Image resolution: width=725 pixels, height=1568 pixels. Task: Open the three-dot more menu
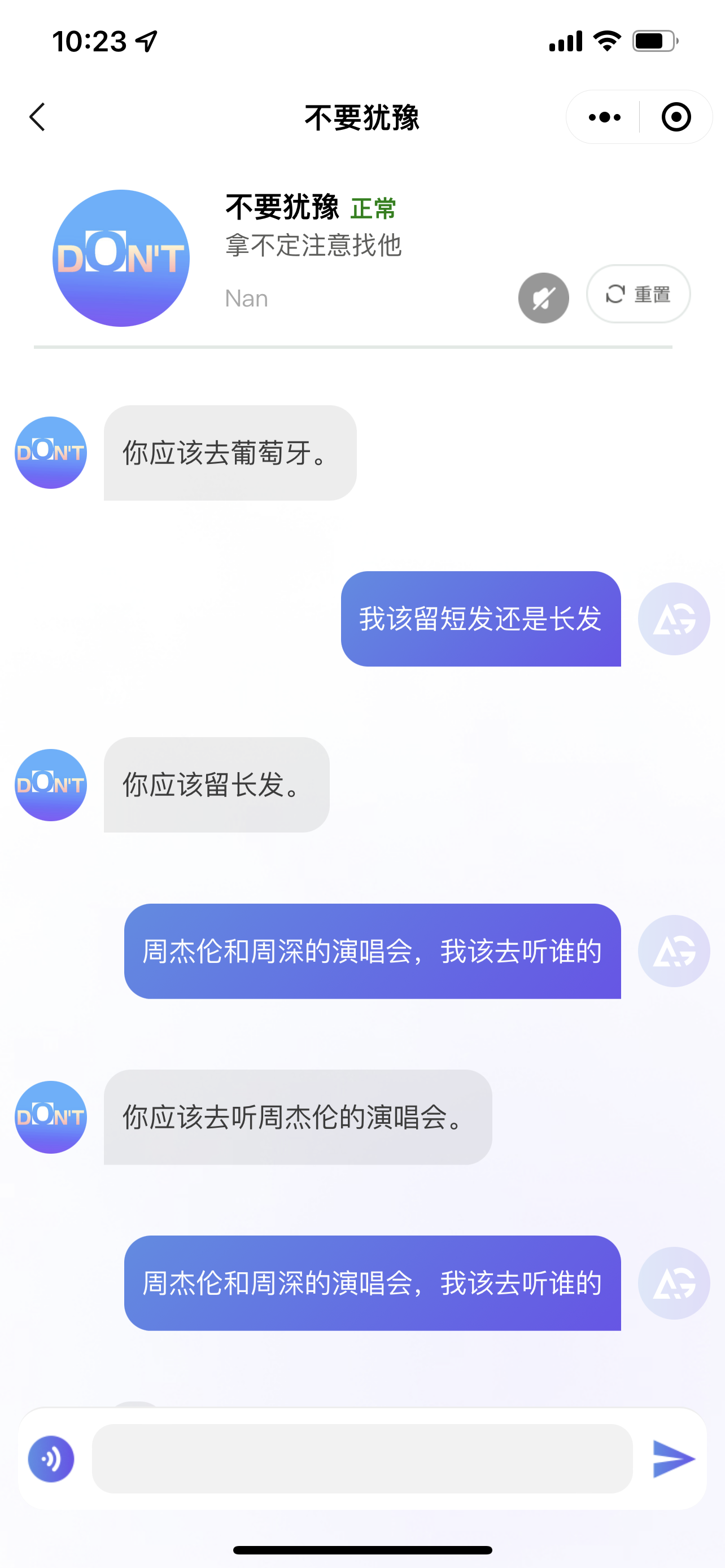(x=604, y=117)
